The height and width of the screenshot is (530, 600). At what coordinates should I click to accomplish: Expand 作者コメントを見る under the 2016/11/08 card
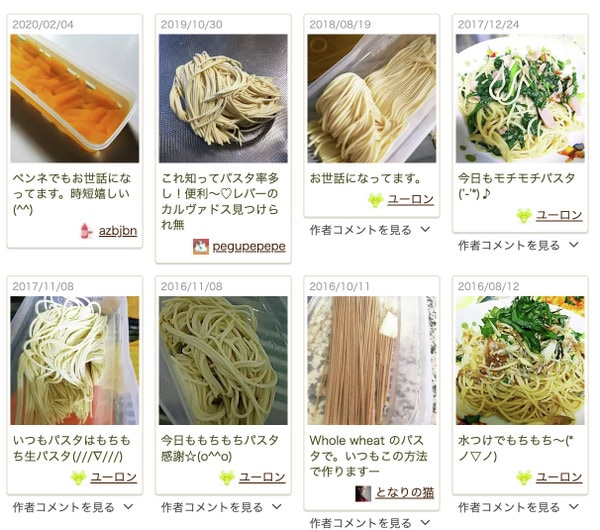point(222,507)
